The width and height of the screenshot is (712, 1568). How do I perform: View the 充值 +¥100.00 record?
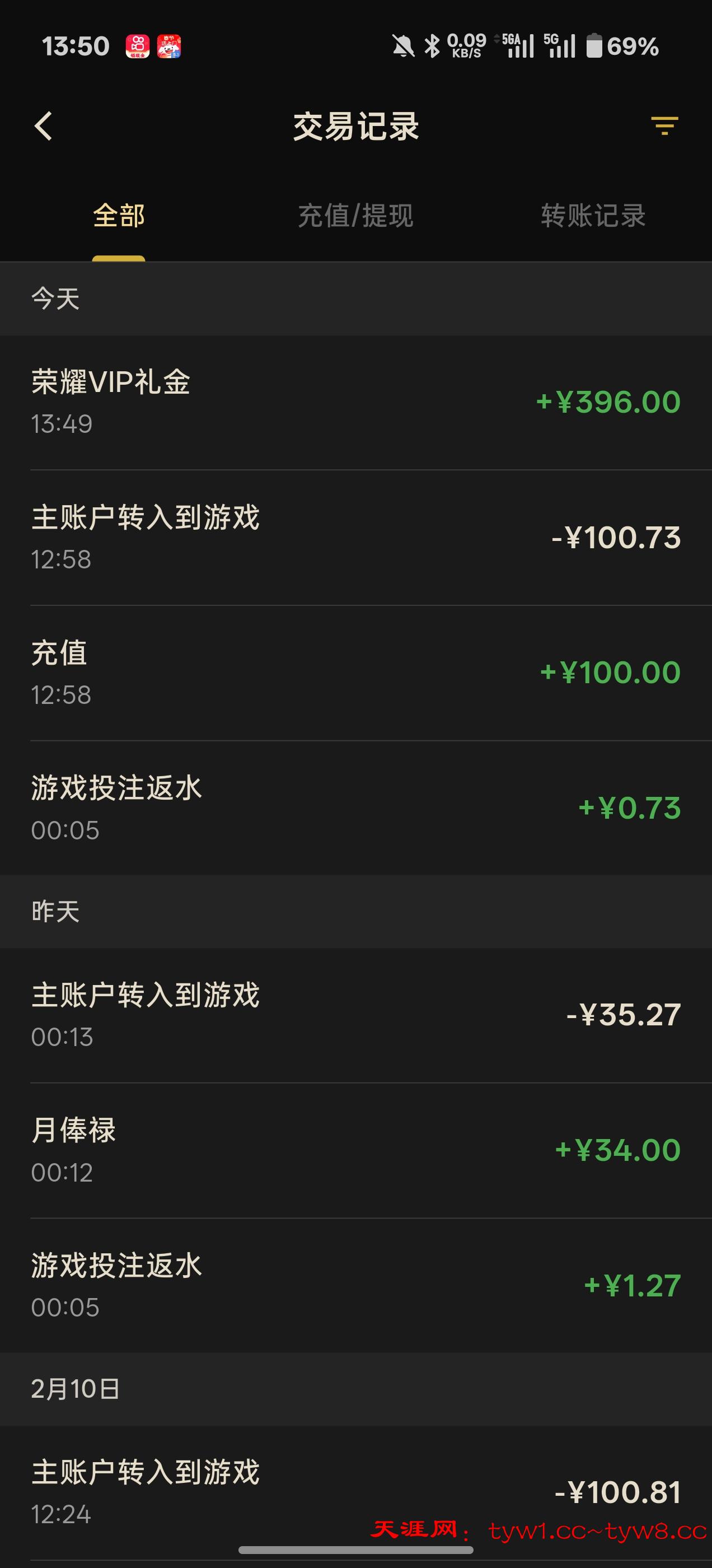356,673
